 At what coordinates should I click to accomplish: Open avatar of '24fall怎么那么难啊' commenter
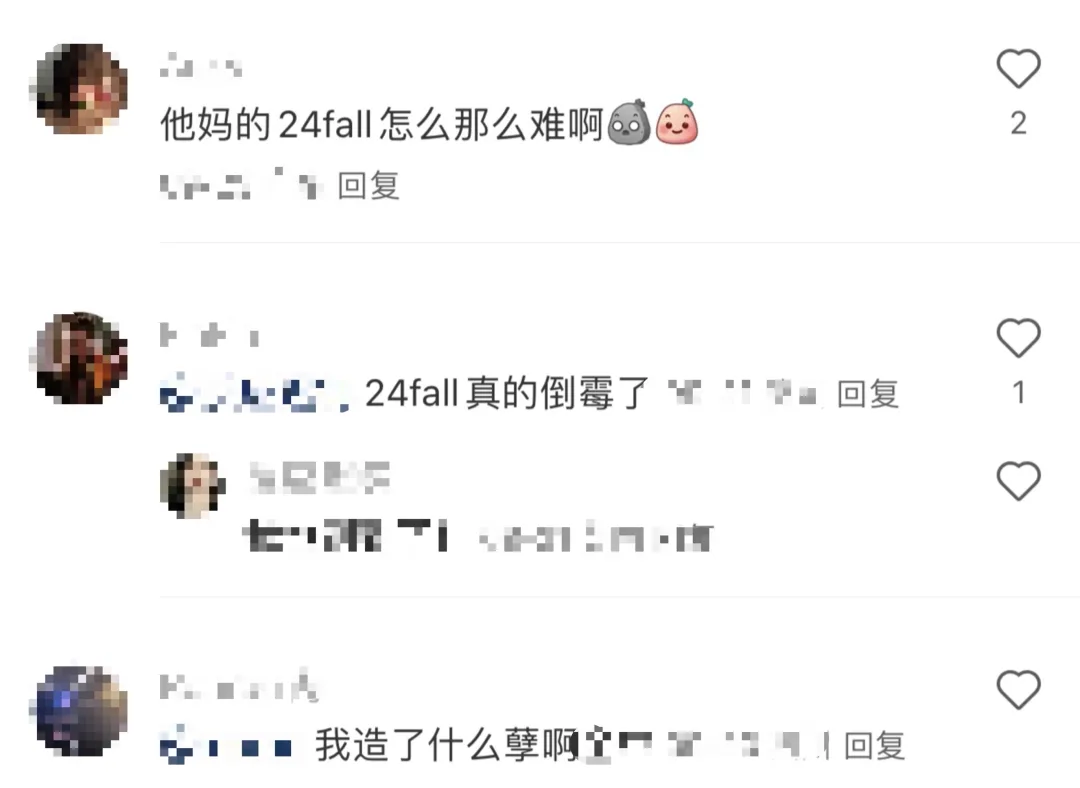coord(81,89)
